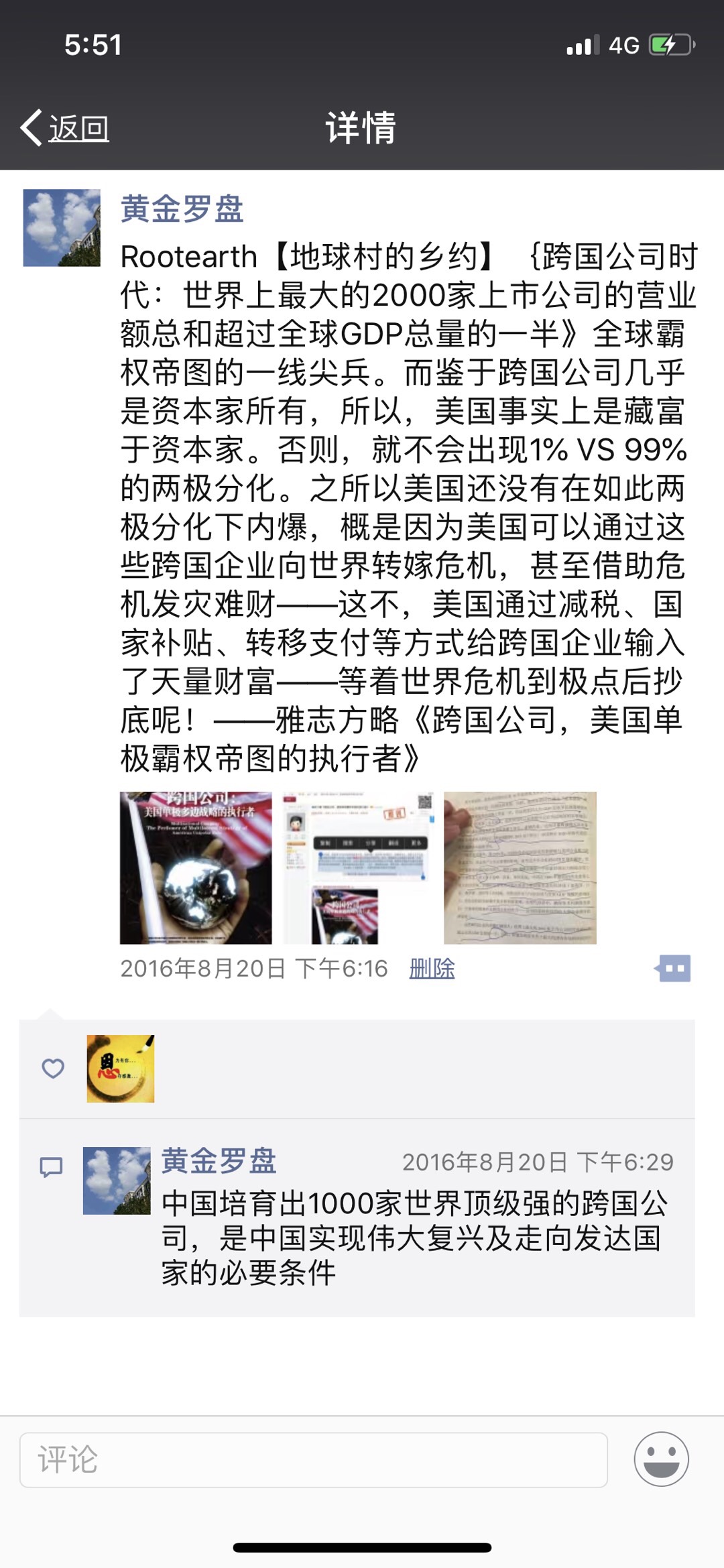View the printed page photo
The height and width of the screenshot is (1568, 724).
tap(520, 867)
